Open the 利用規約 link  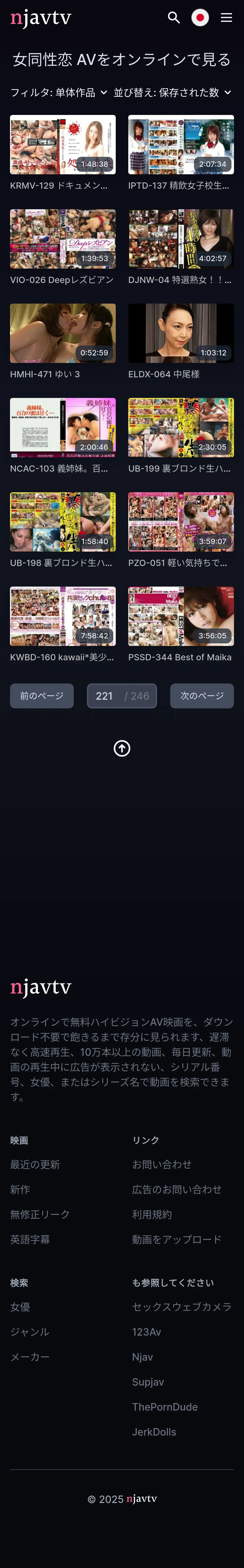click(152, 1214)
